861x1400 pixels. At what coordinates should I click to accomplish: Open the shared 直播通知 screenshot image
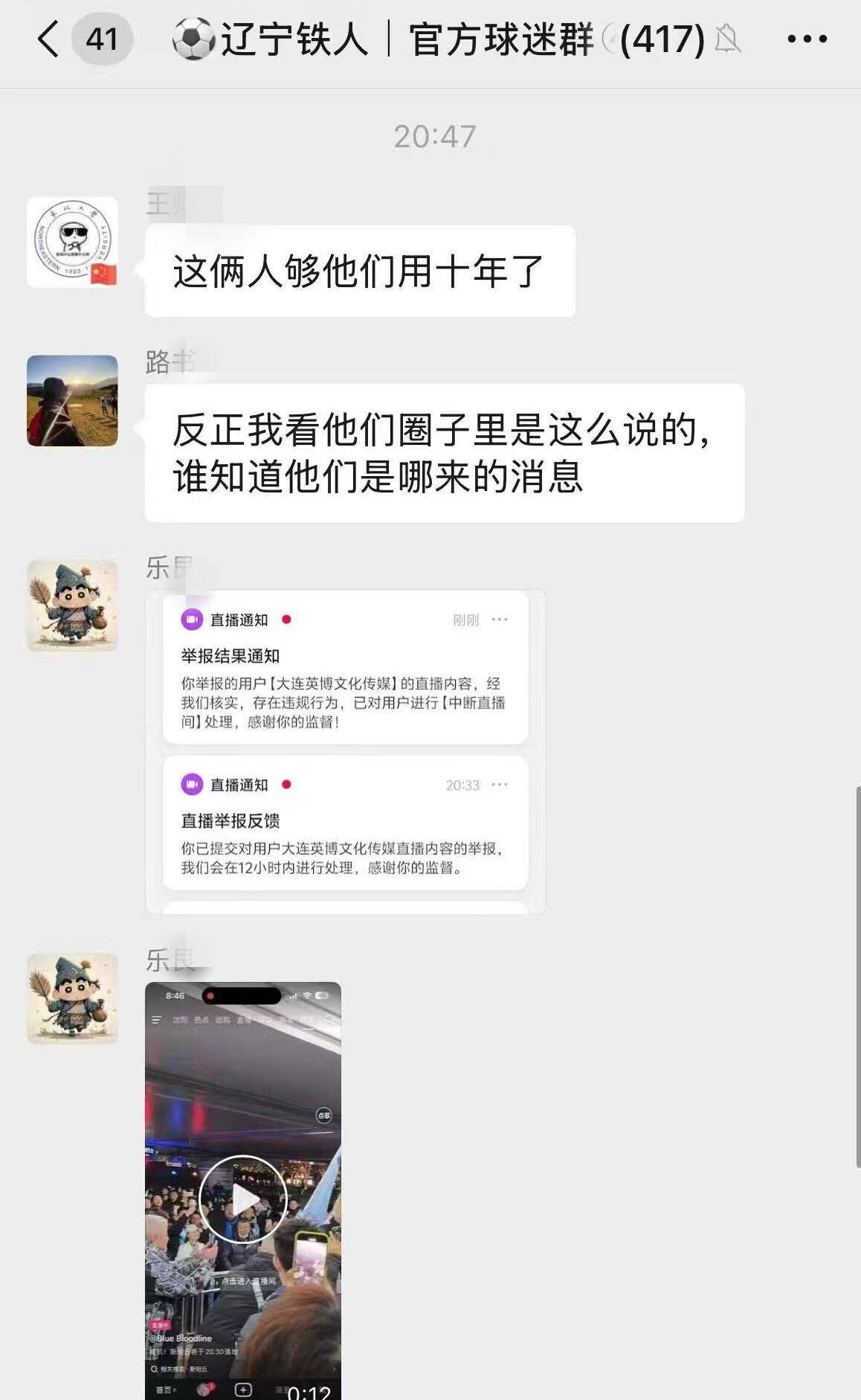[x=345, y=751]
